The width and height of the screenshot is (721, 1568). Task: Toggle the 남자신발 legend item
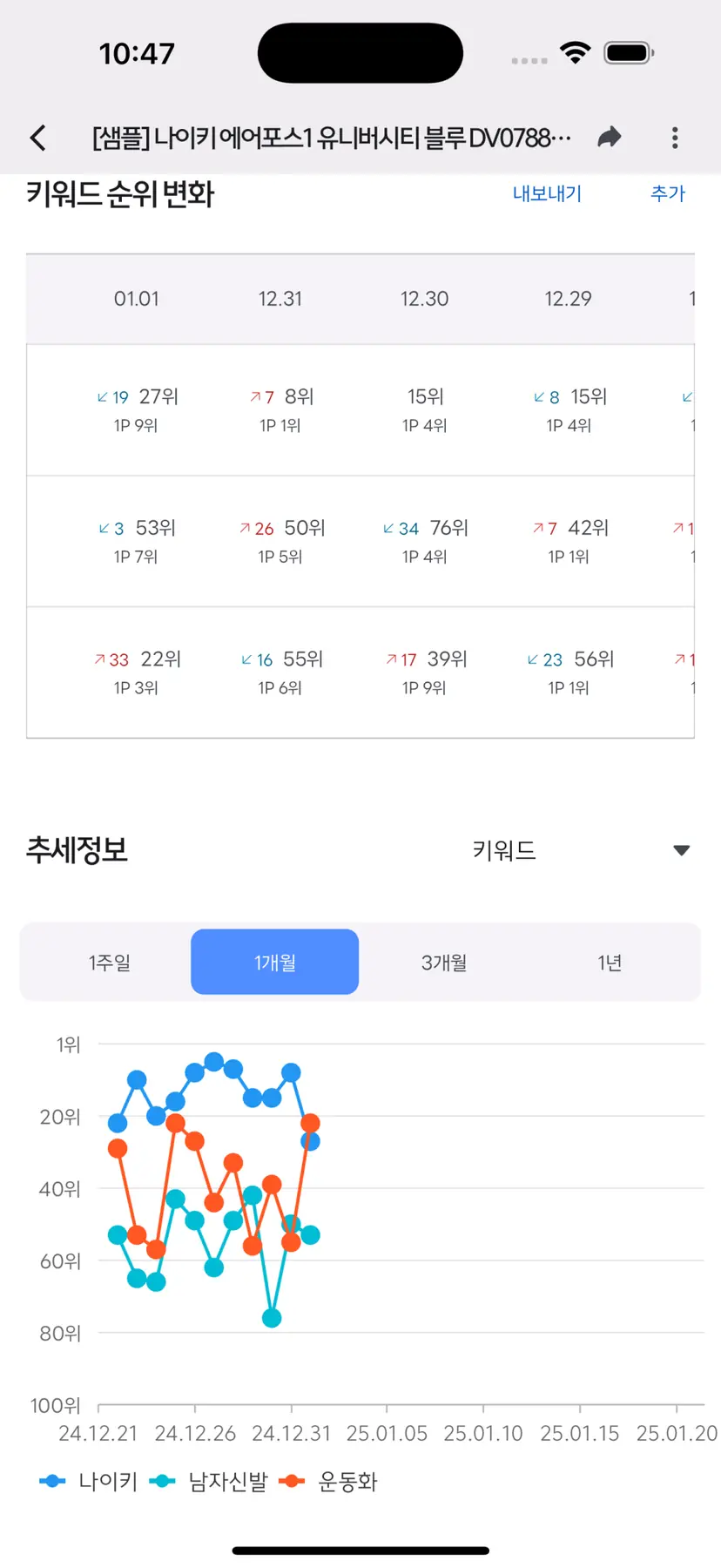click(x=209, y=1481)
